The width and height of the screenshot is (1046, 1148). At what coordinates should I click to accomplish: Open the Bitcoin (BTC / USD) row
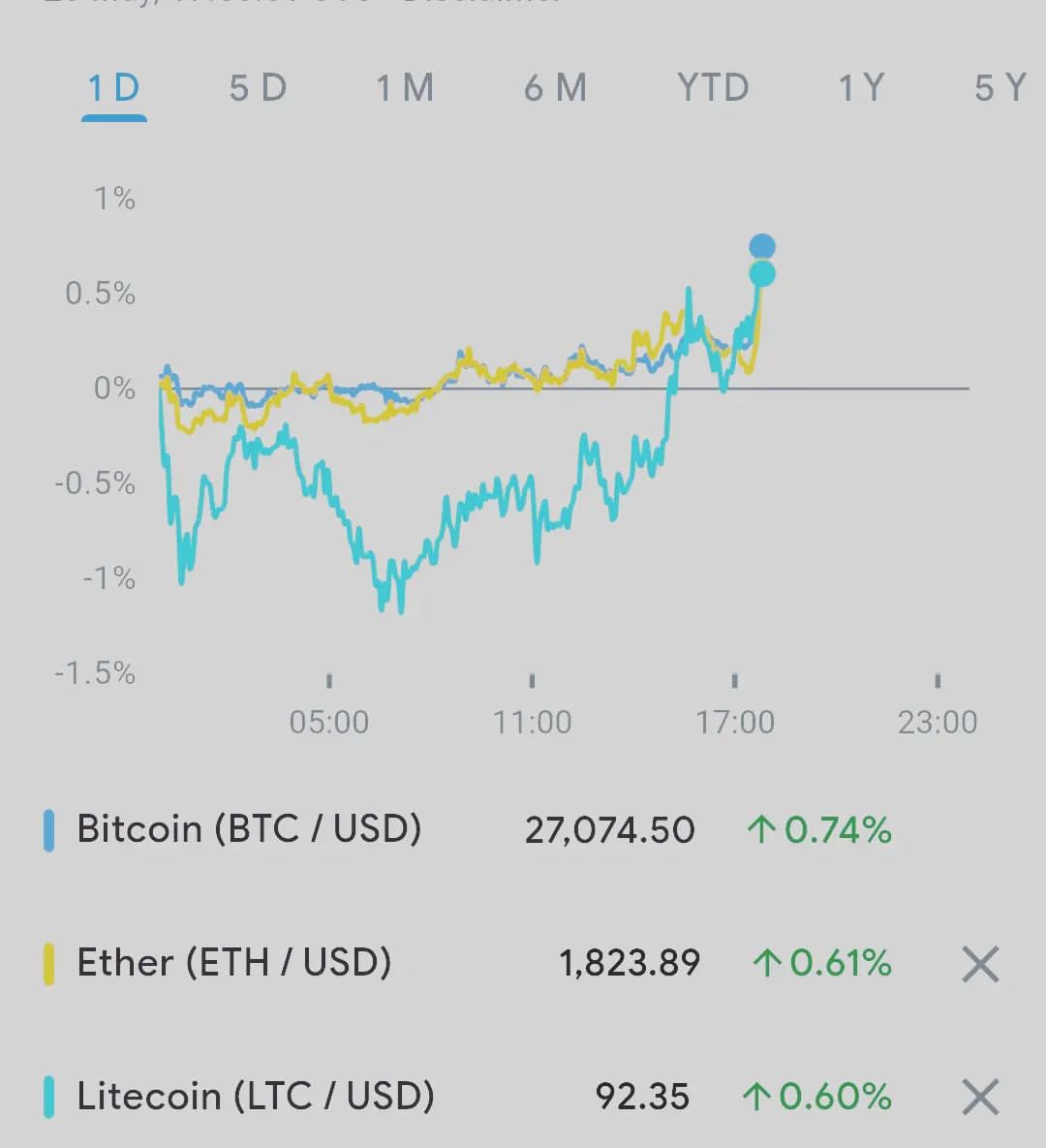pyautogui.click(x=523, y=829)
